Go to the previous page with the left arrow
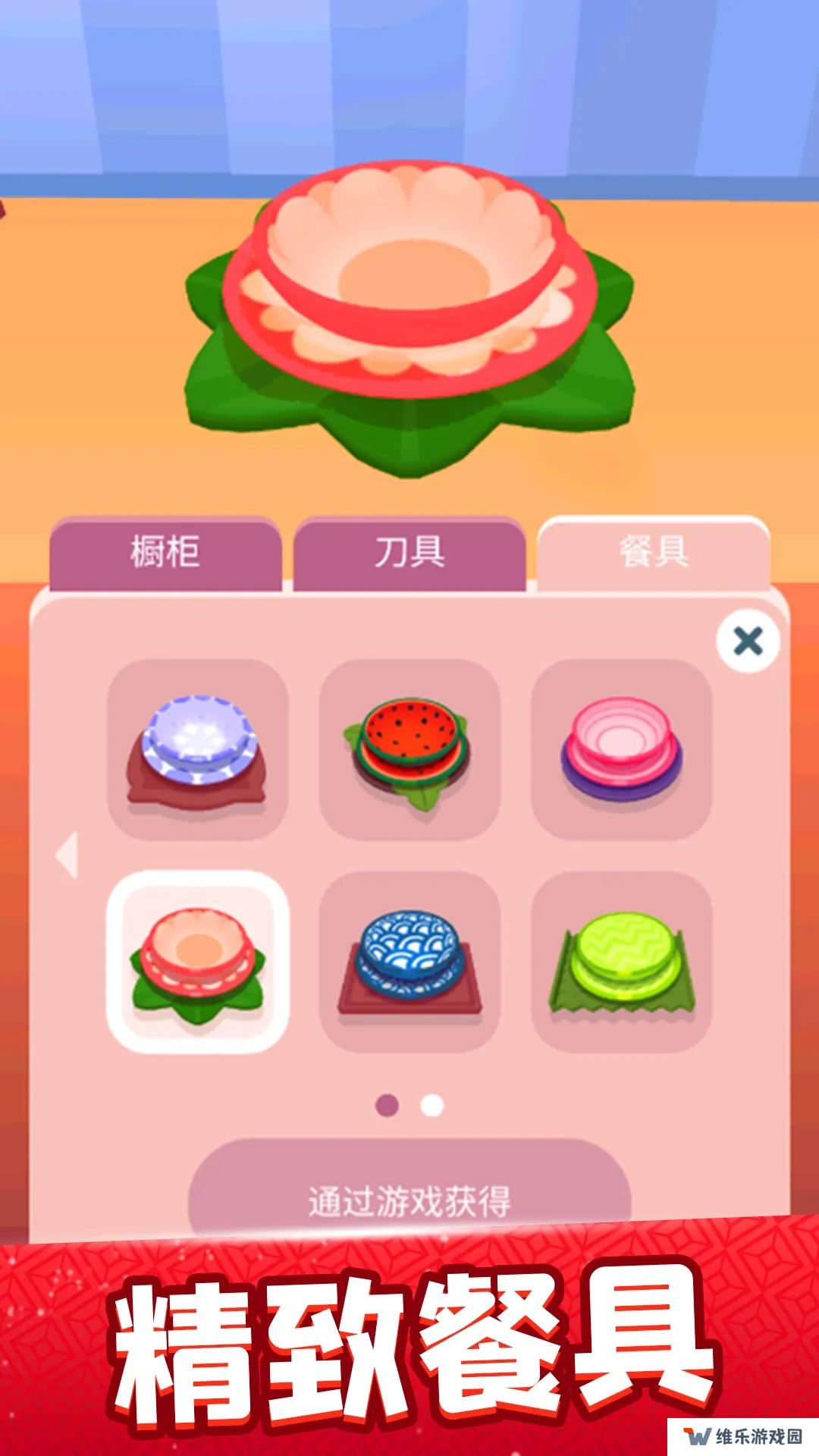The image size is (819, 1456). pos(67,855)
